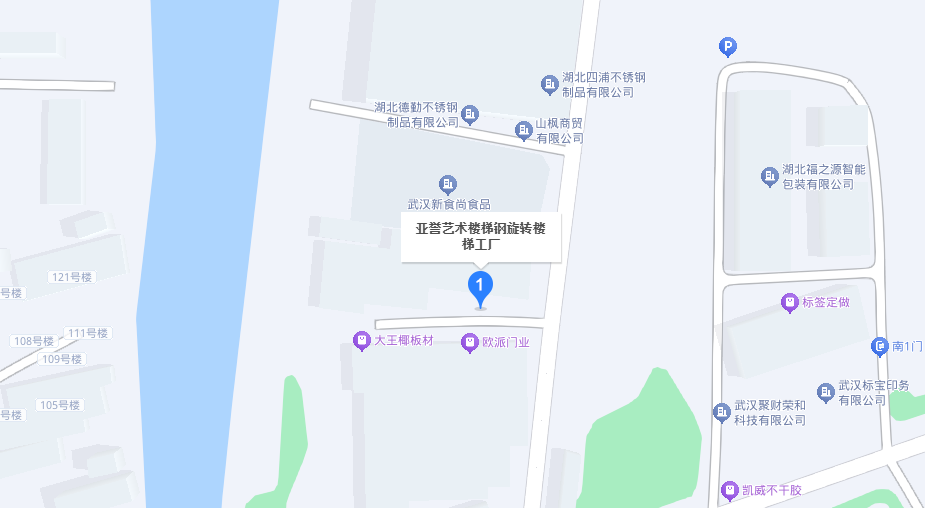Open the 武汉标宝印务有限公司 marker

pos(826,392)
